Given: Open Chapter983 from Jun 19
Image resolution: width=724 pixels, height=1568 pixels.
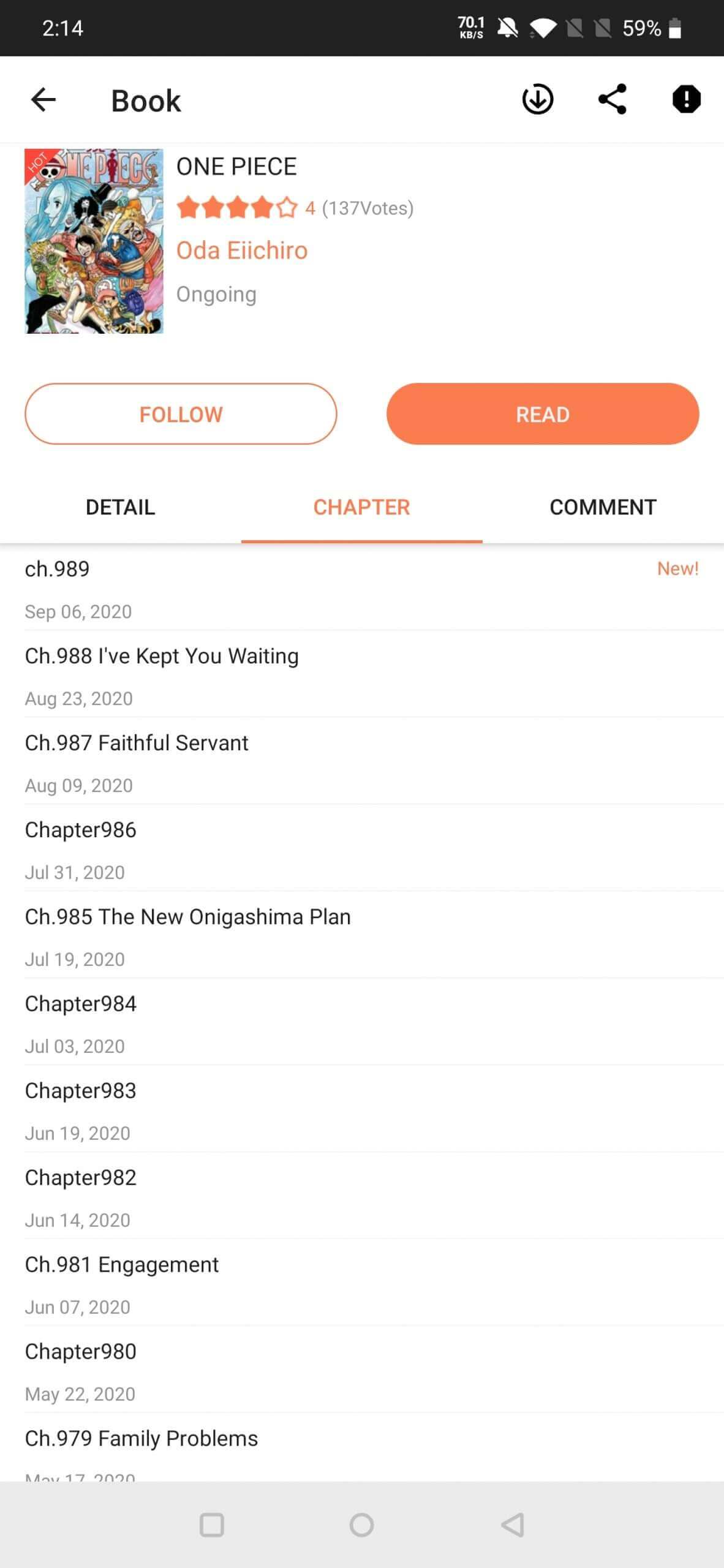Looking at the screenshot, I should [x=362, y=1109].
